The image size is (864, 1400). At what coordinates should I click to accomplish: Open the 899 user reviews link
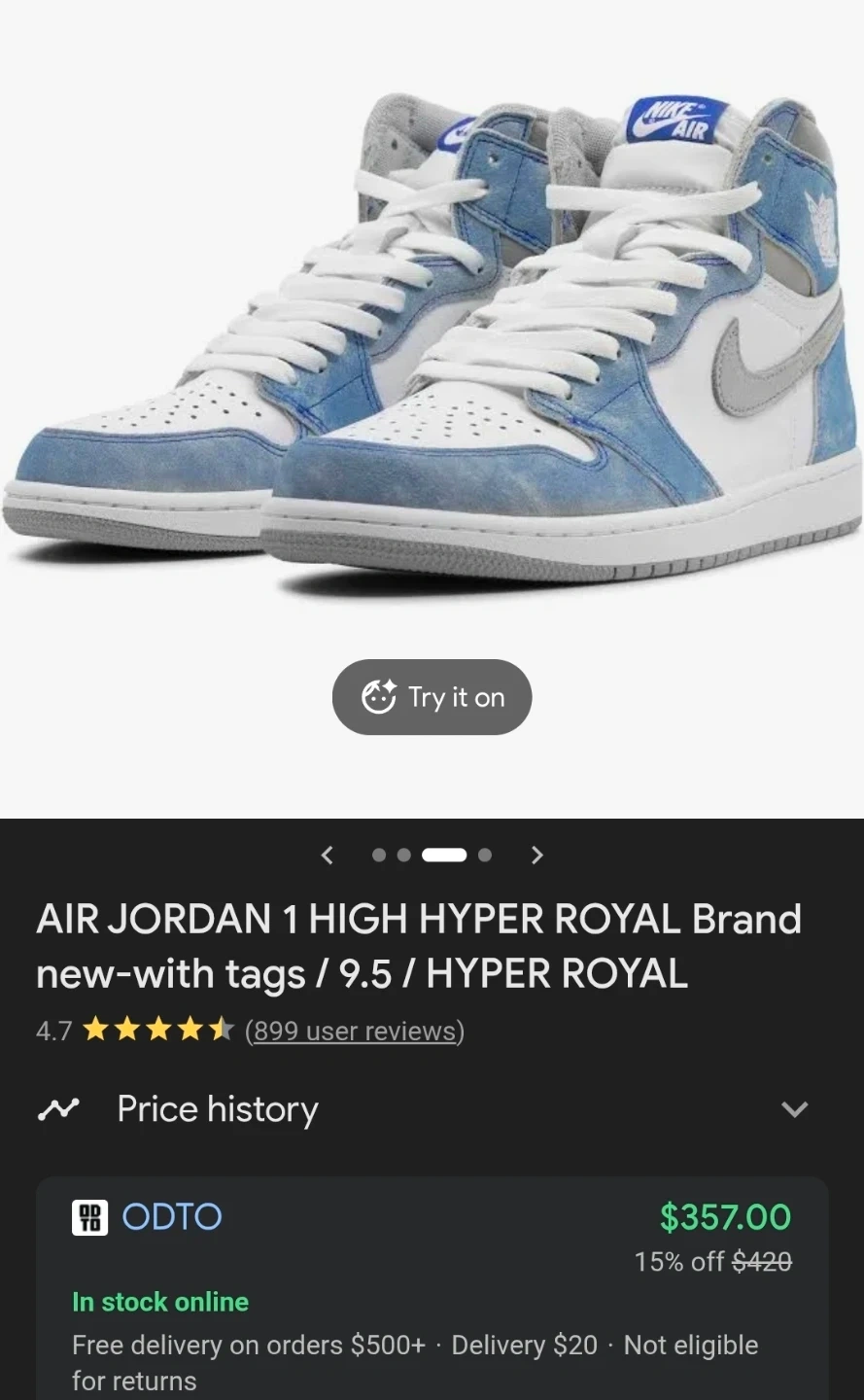point(355,1031)
